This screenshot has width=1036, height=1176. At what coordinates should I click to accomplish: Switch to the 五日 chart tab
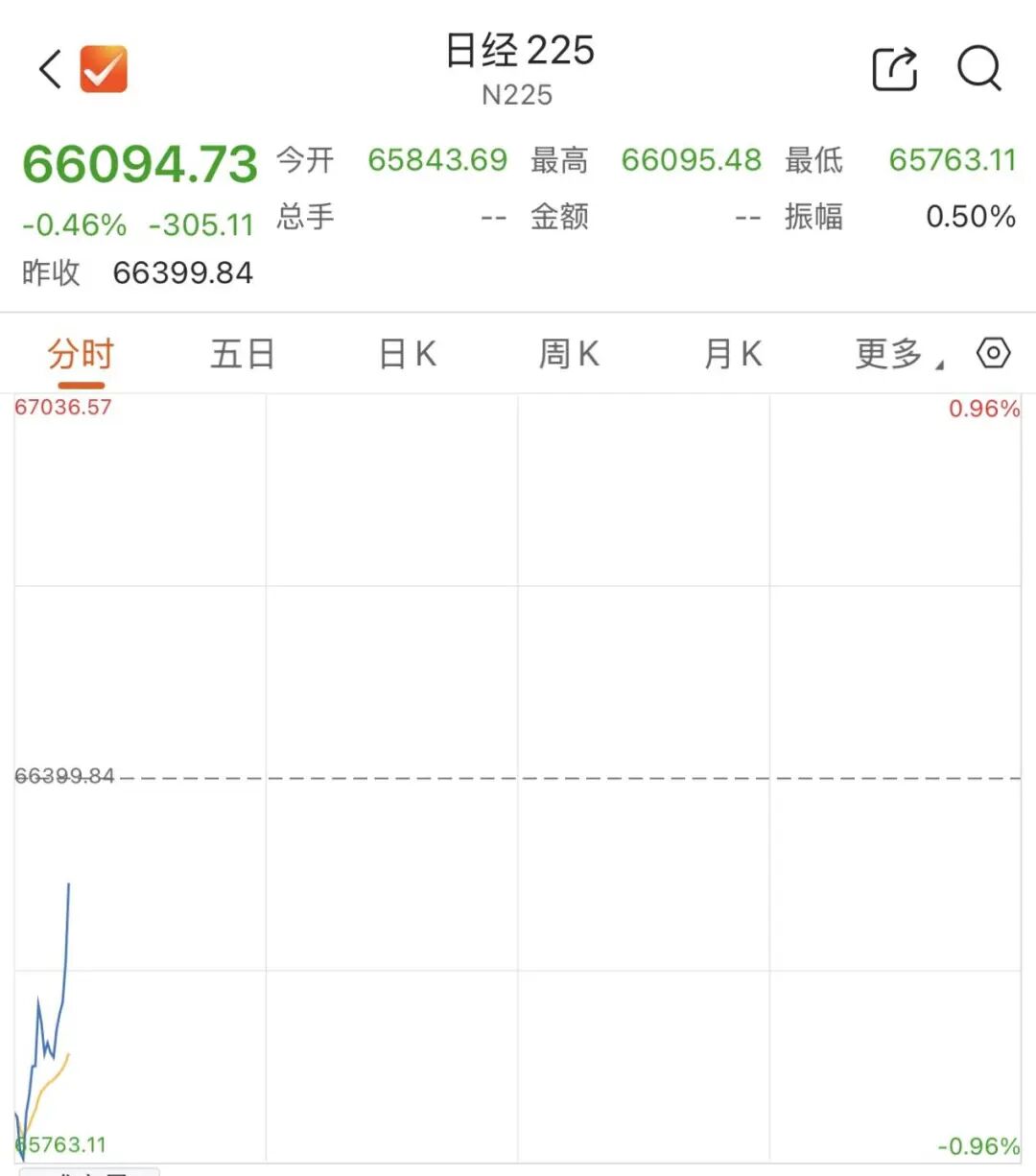click(x=243, y=354)
